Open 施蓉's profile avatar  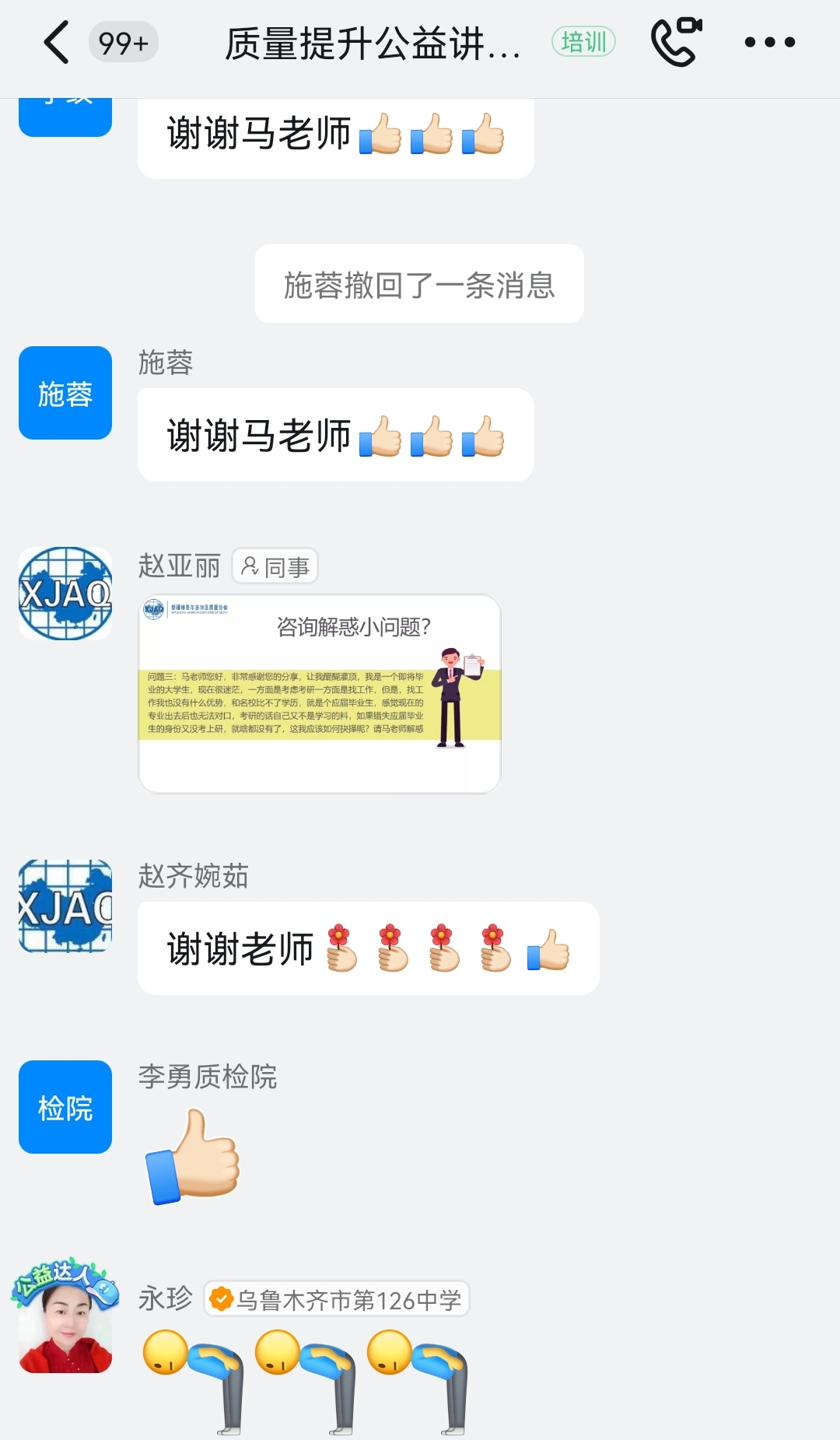pyautogui.click(x=65, y=393)
